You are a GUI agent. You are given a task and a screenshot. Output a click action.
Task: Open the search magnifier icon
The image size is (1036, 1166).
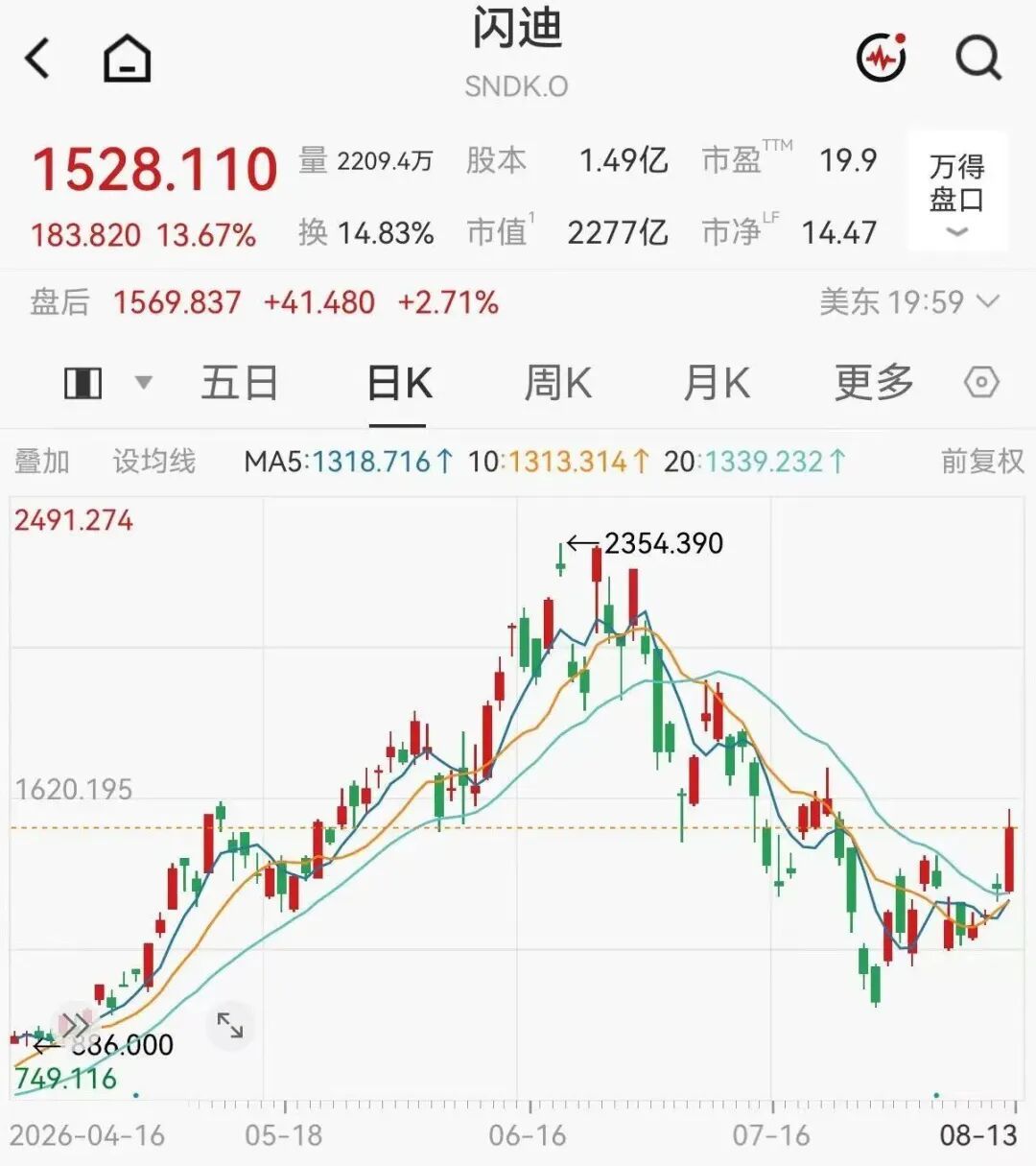tap(978, 58)
